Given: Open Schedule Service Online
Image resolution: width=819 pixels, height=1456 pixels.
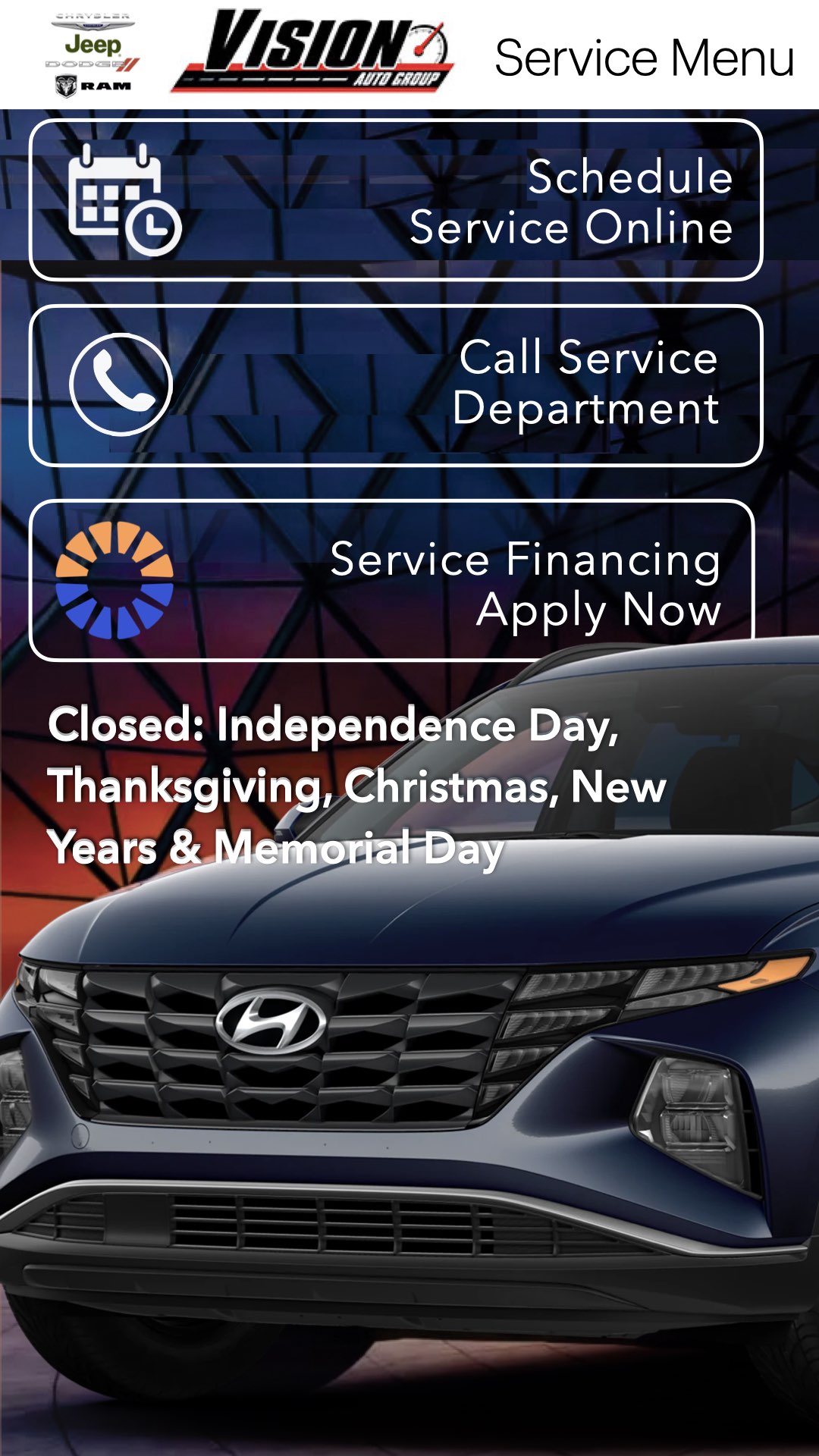Looking at the screenshot, I should pyautogui.click(x=396, y=200).
